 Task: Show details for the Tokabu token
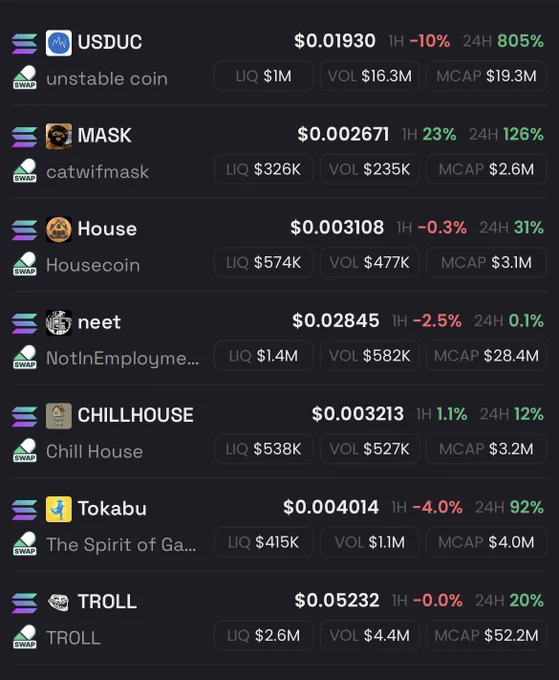coord(279,525)
